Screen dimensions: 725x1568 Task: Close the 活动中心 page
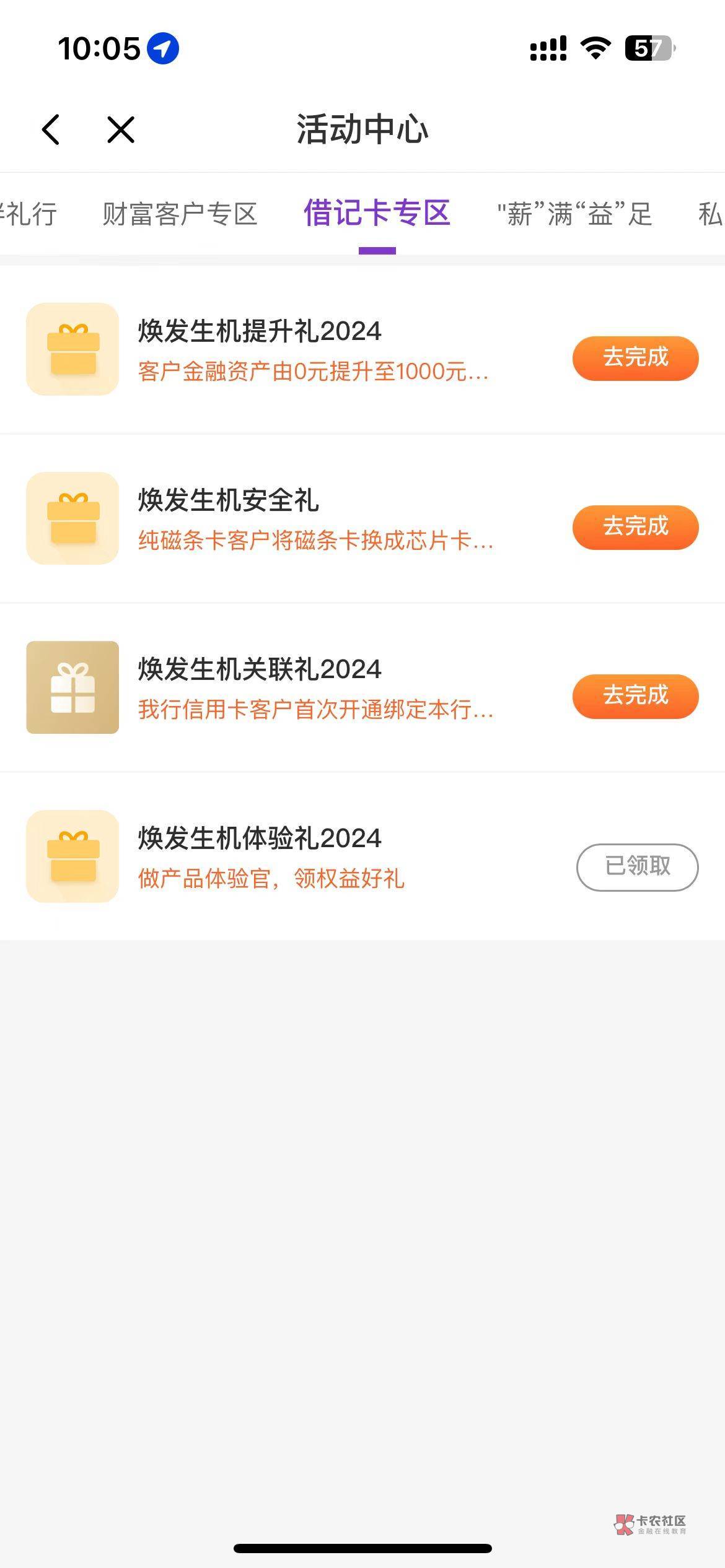(x=121, y=129)
